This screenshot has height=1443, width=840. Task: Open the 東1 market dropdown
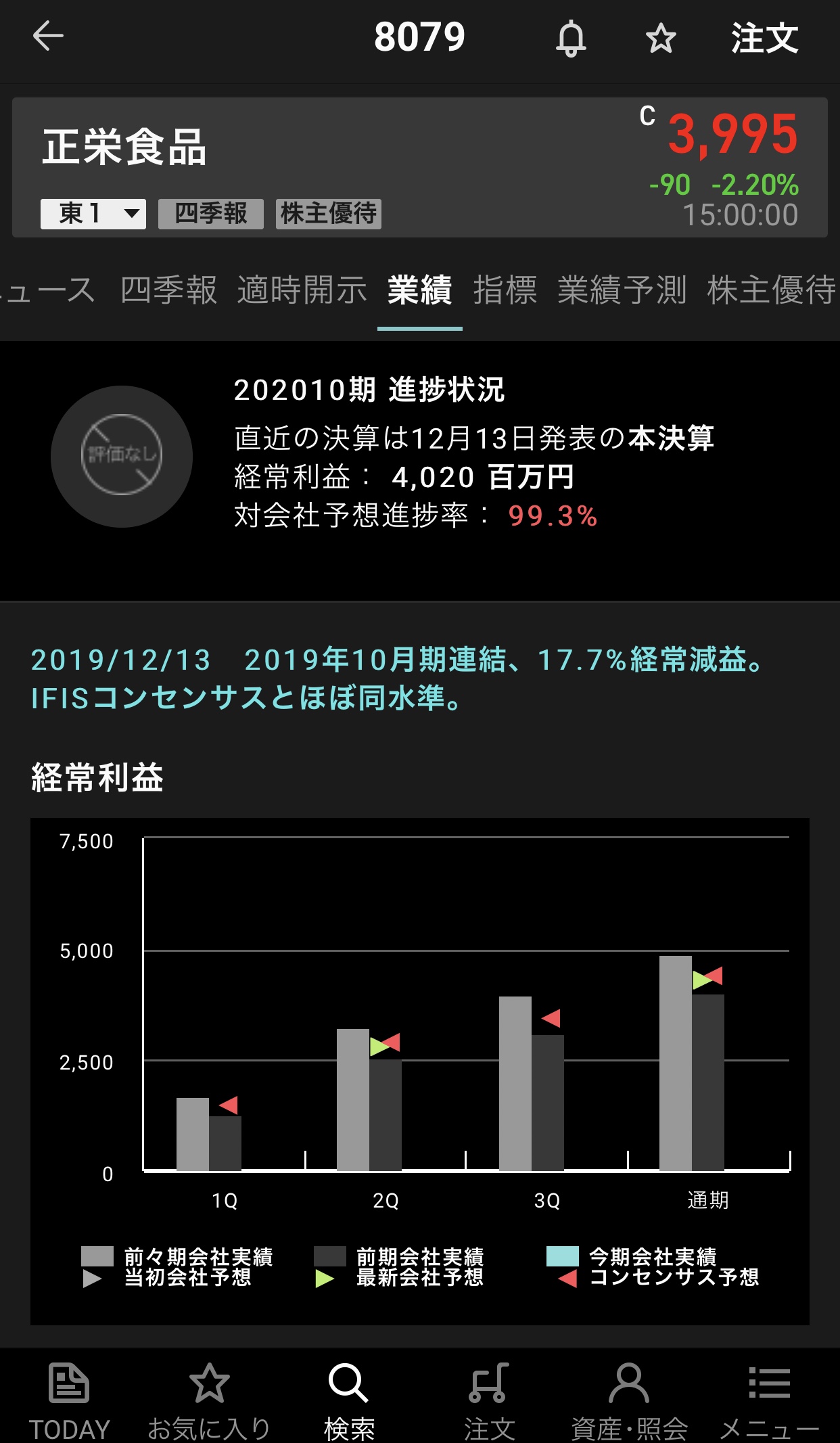click(x=93, y=214)
